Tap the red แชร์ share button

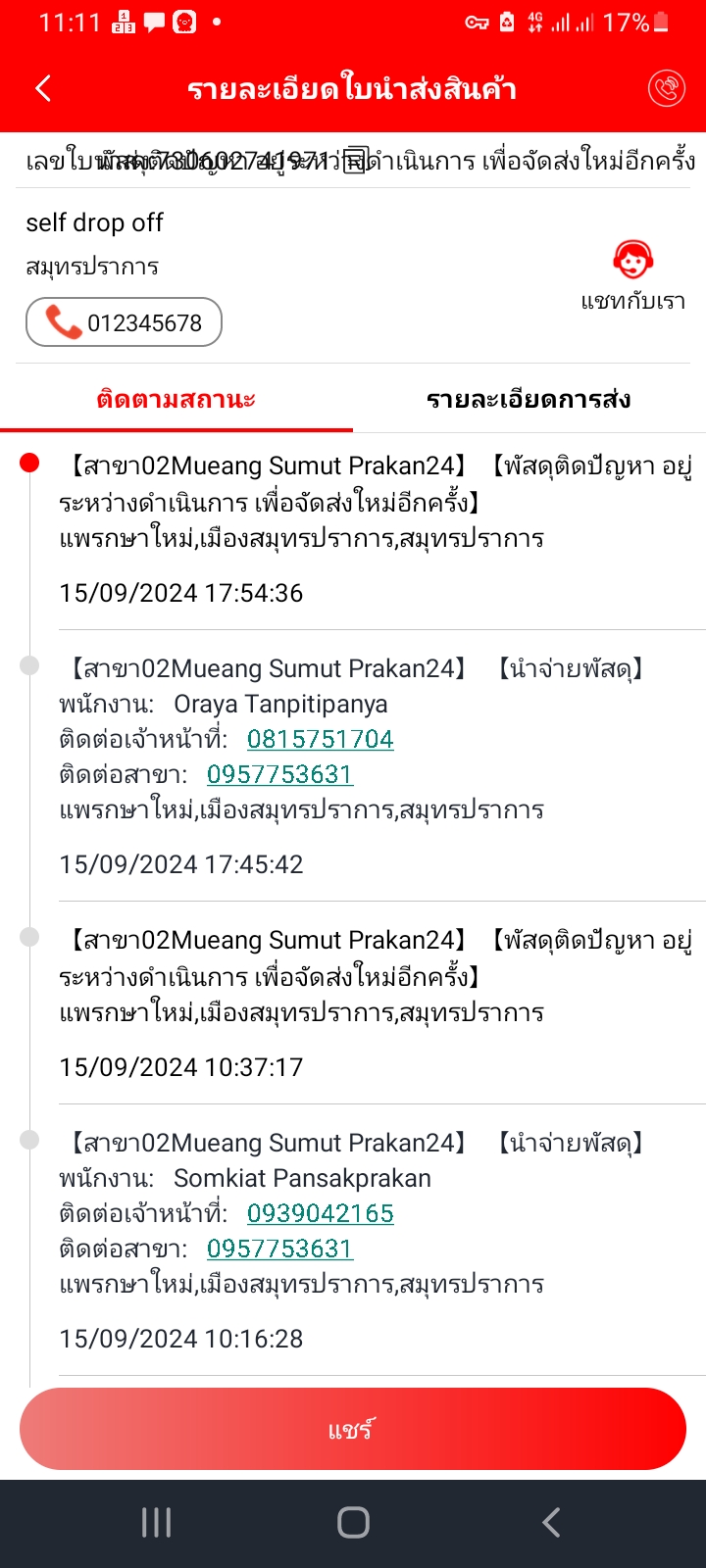[x=353, y=1429]
